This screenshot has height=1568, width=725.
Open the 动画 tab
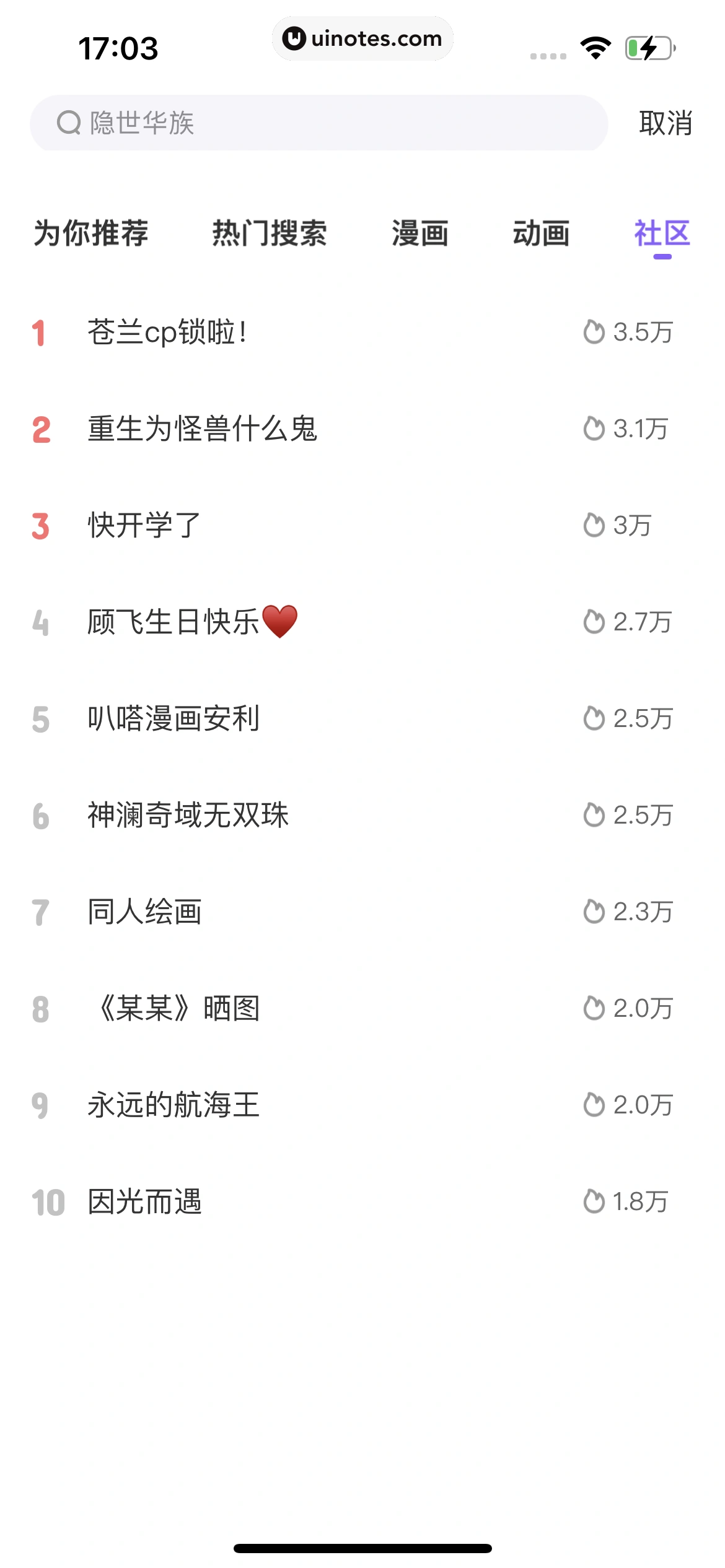click(x=540, y=233)
